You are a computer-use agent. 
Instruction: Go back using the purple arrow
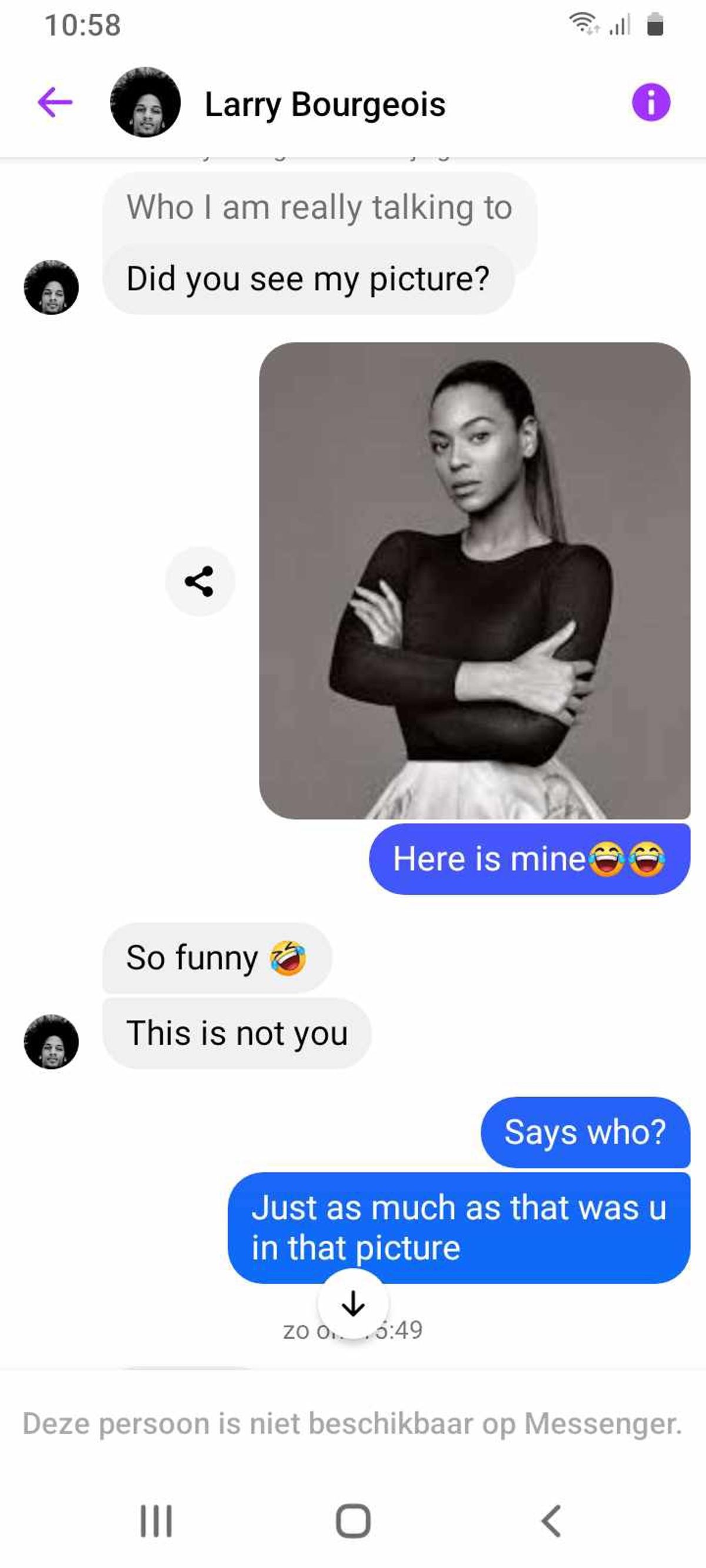click(55, 102)
